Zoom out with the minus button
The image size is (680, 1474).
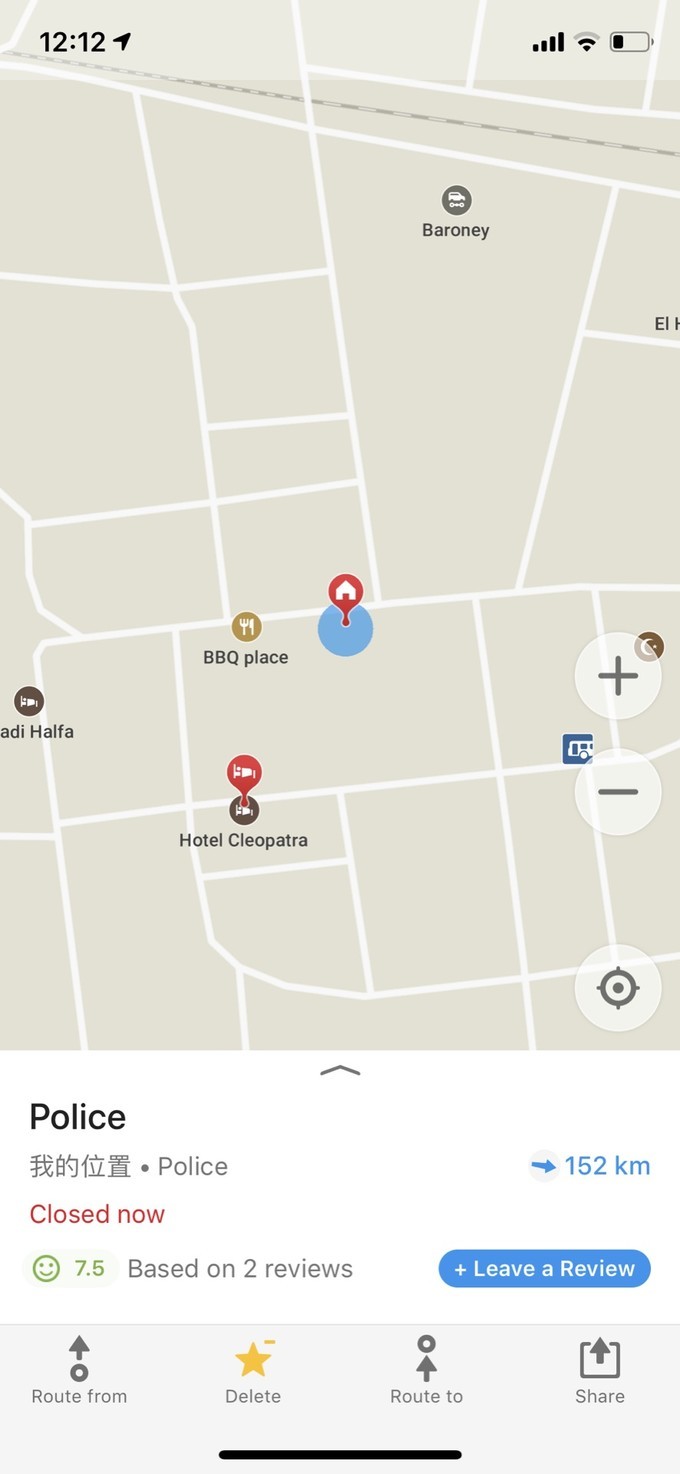tap(617, 792)
